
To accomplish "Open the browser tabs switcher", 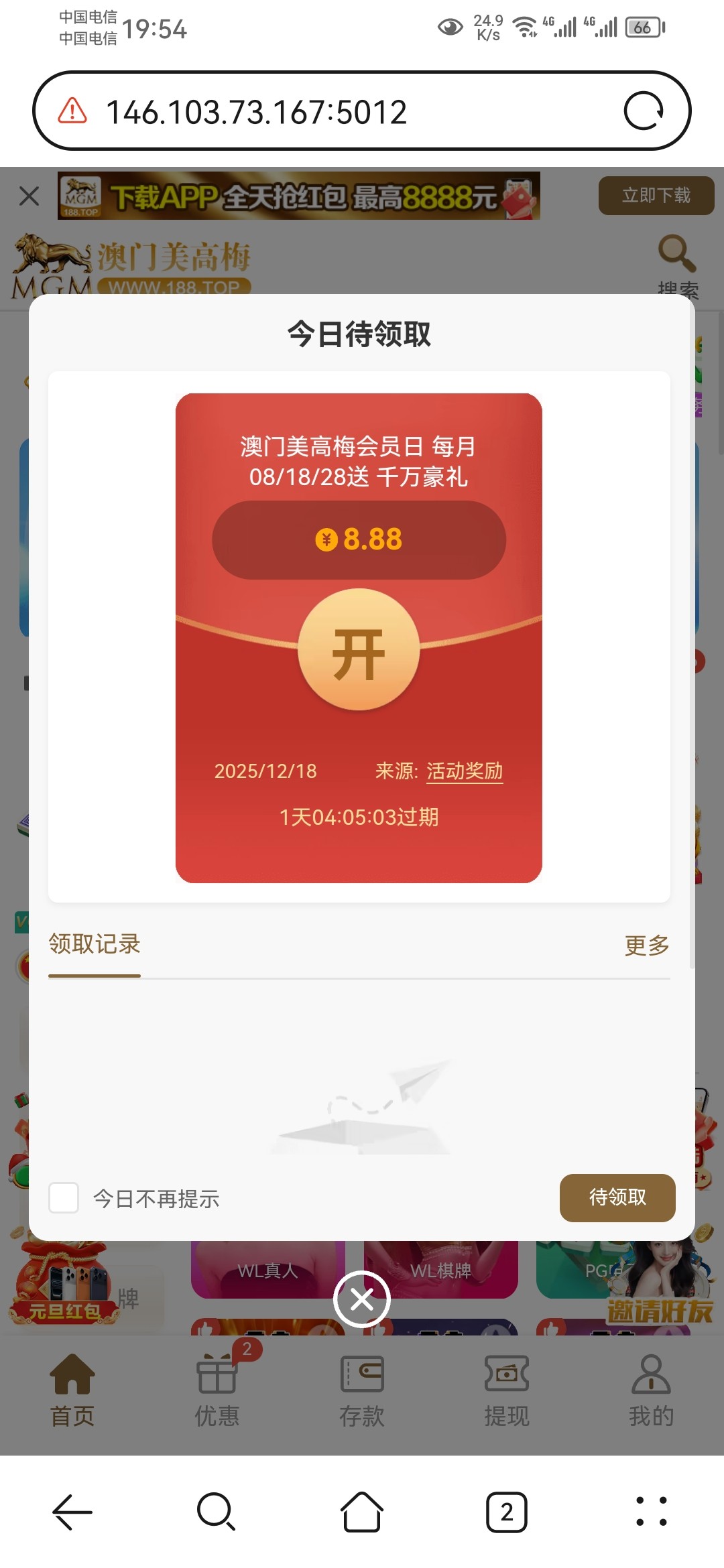I will click(x=507, y=1512).
